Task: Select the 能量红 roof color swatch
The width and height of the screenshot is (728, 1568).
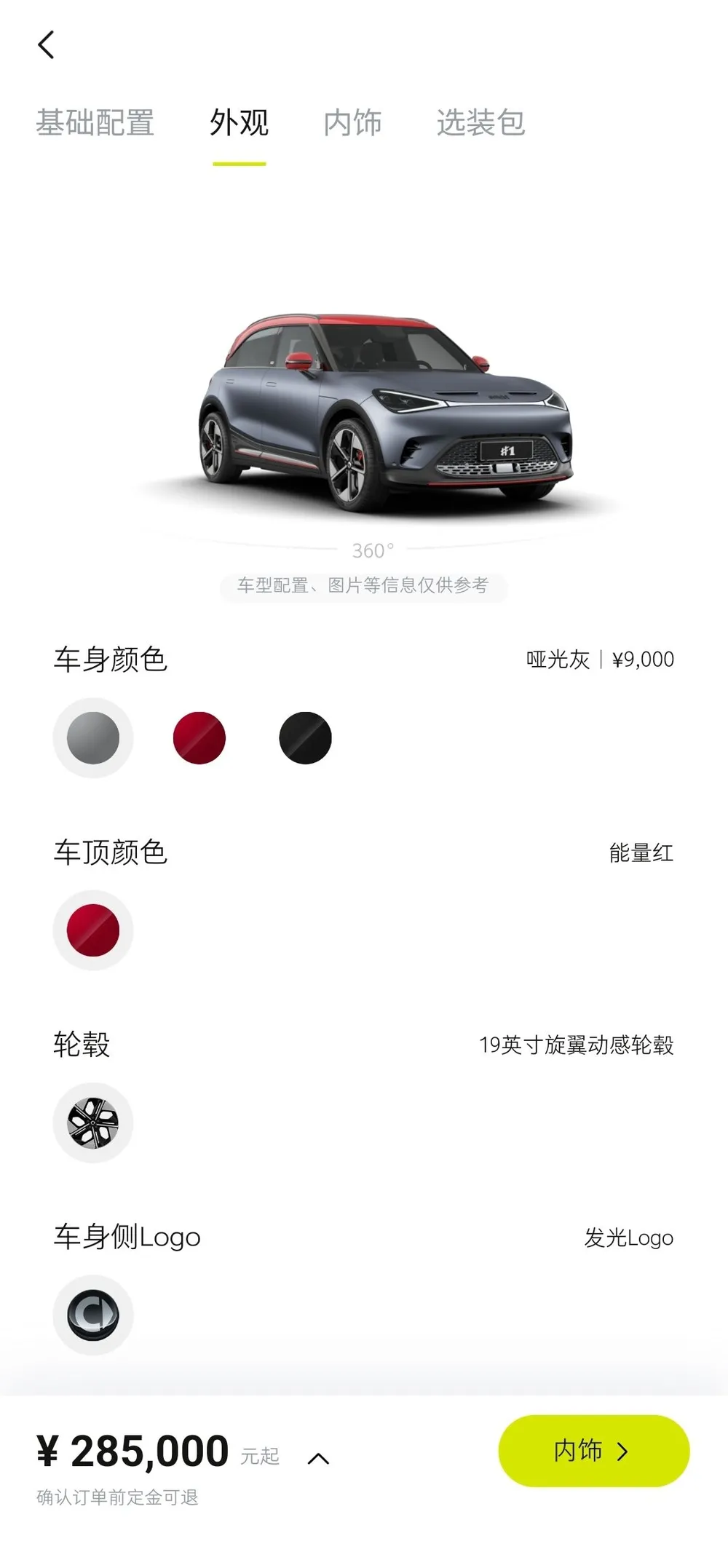Action: (93, 930)
